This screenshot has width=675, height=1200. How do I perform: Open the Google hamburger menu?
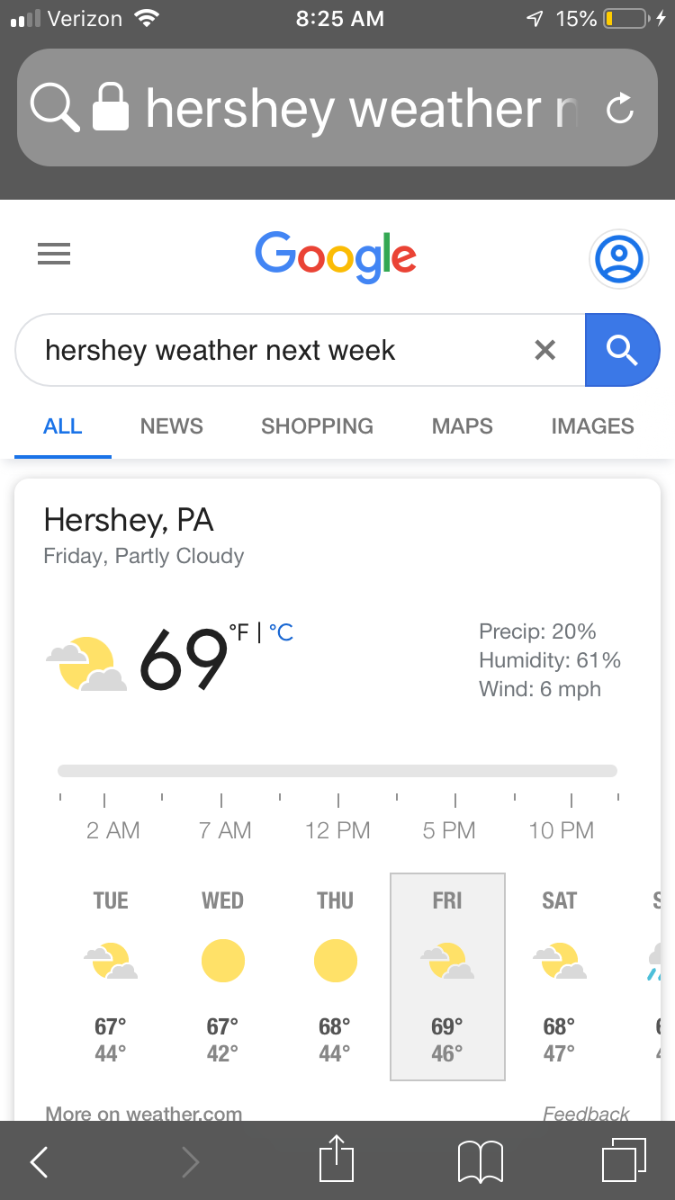point(54,255)
